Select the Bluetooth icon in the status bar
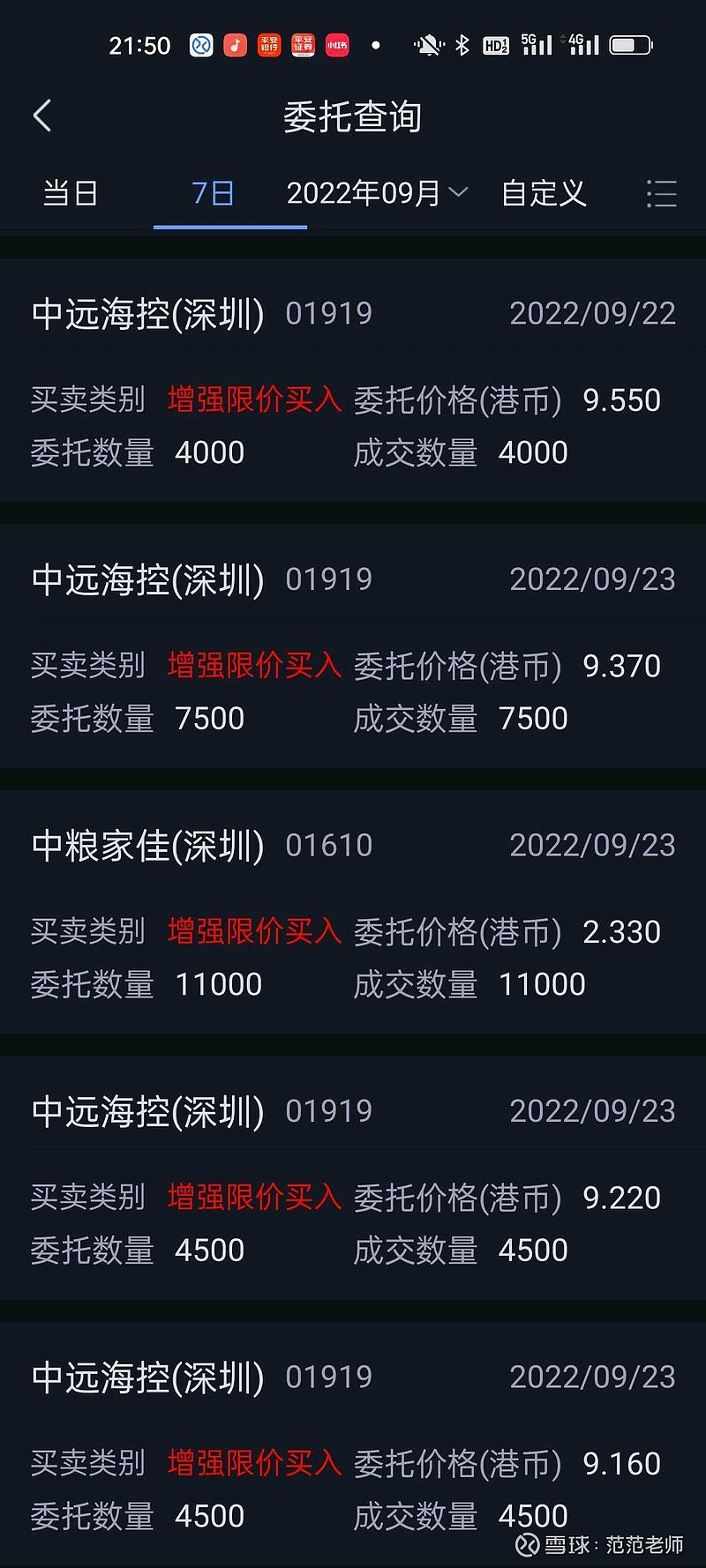This screenshot has width=706, height=1568. click(x=462, y=45)
